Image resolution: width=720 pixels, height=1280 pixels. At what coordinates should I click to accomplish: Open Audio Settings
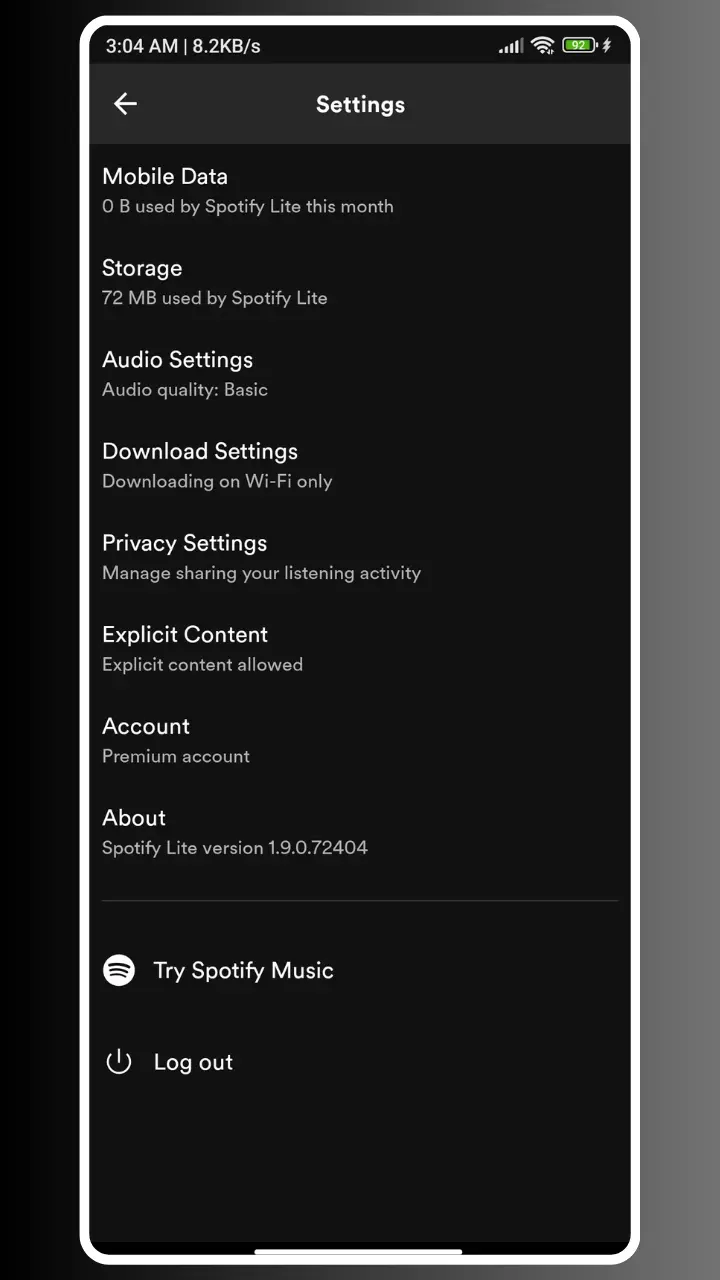360,374
